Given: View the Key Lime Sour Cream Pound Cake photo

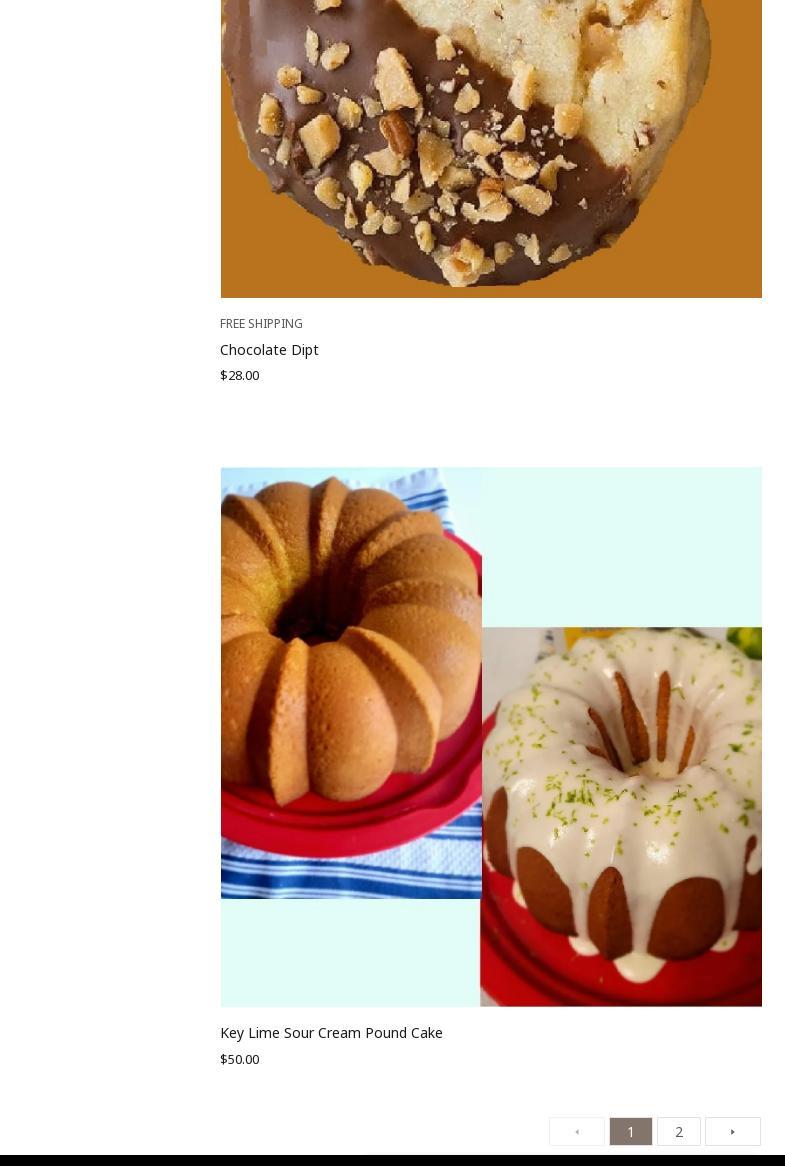Looking at the screenshot, I should [x=490, y=736].
